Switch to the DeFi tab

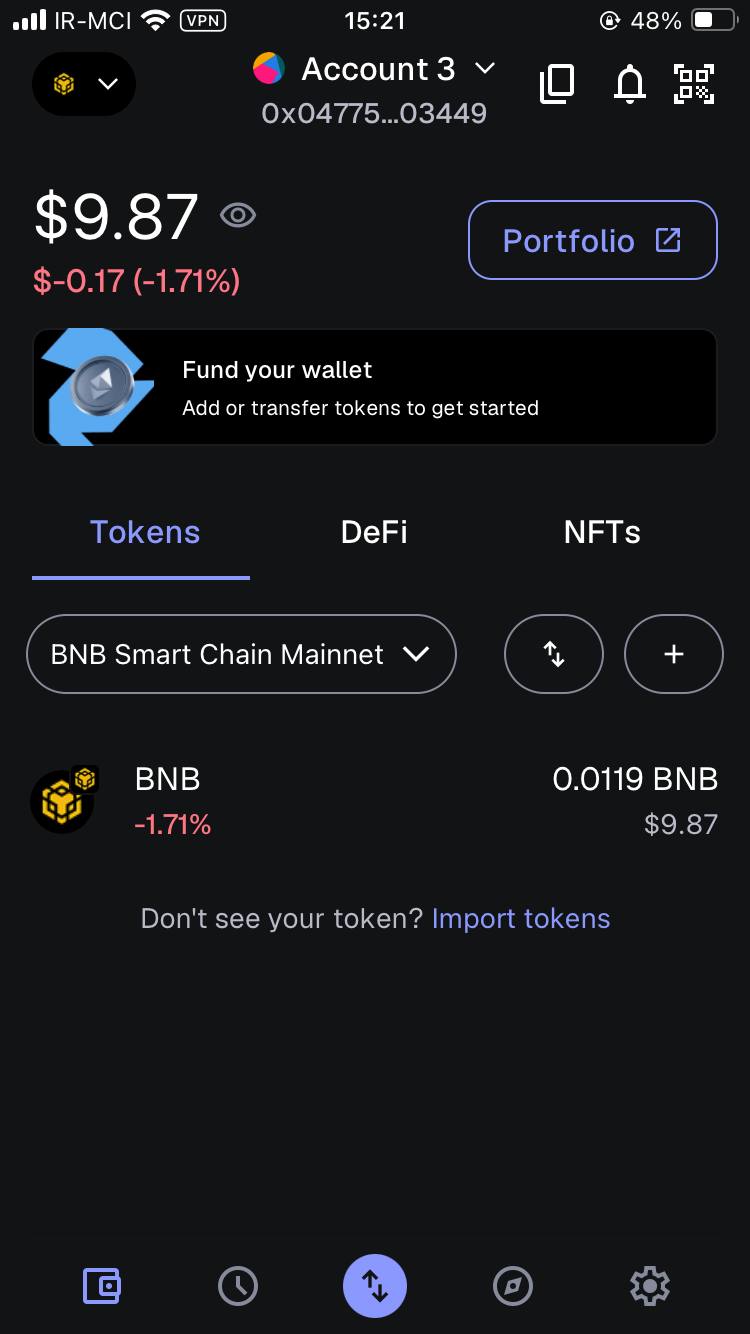pyautogui.click(x=374, y=532)
